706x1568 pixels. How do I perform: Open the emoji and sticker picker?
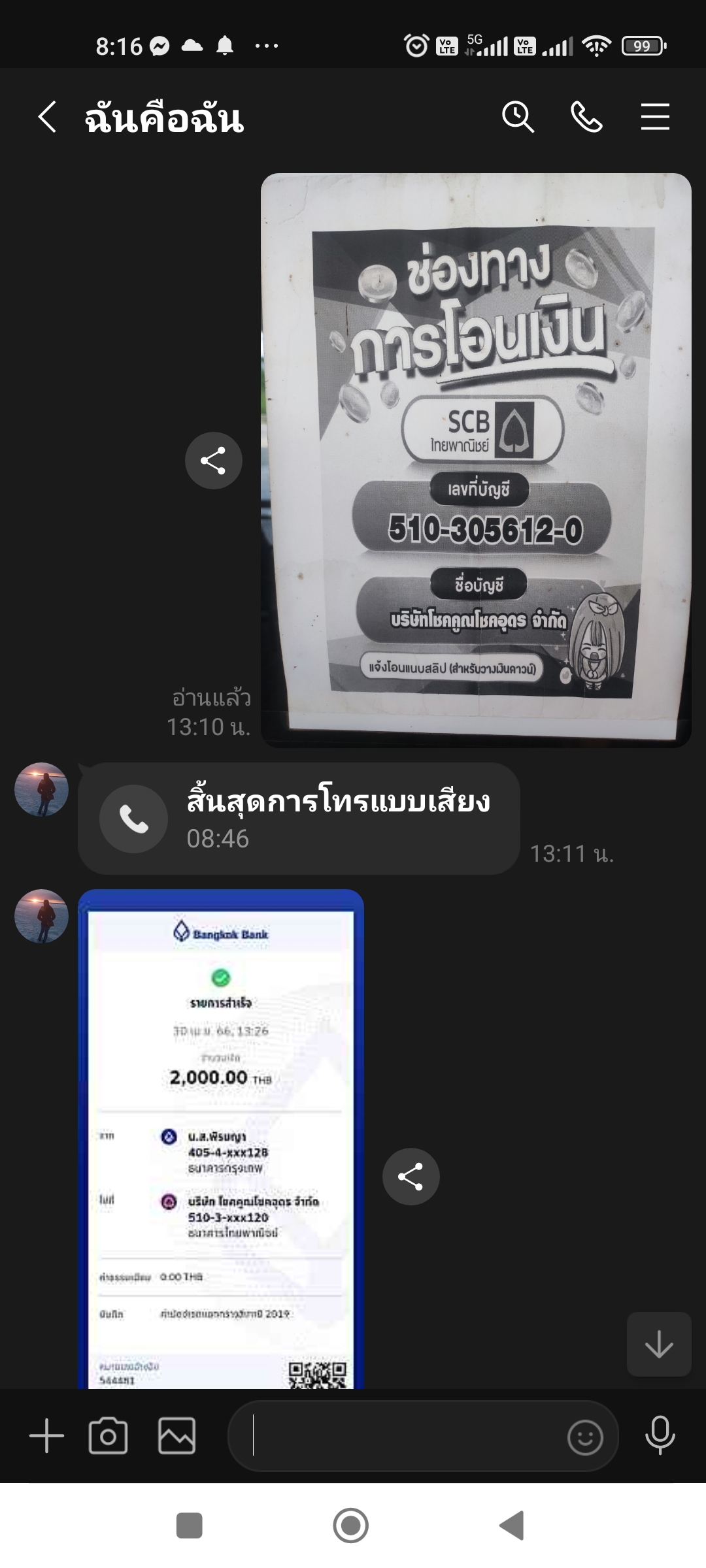point(585,1437)
